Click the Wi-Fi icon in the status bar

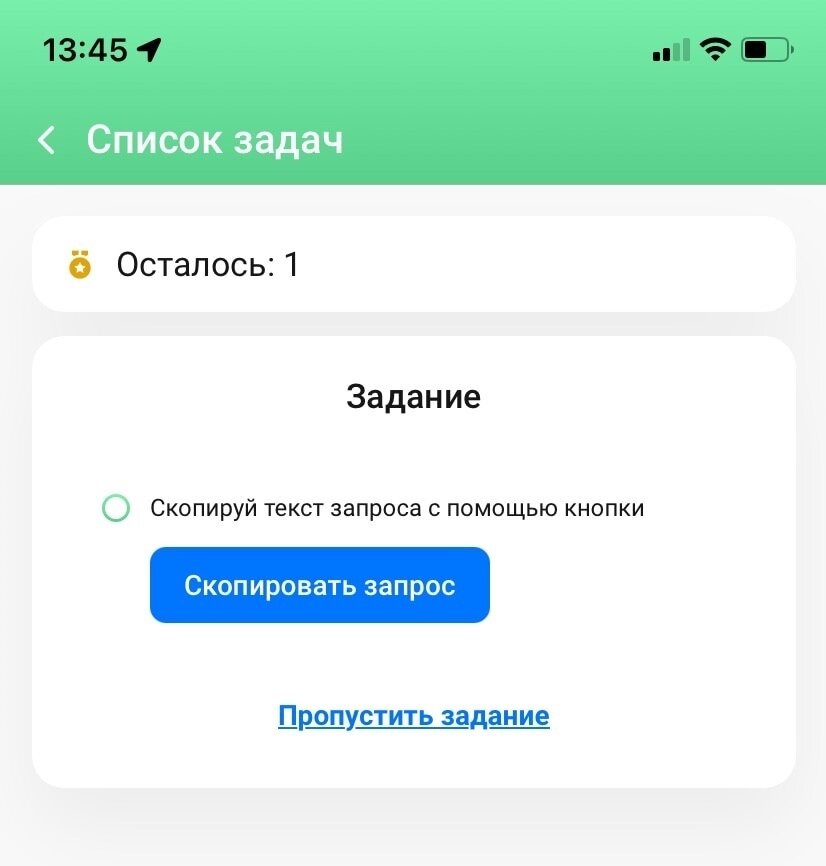point(714,47)
